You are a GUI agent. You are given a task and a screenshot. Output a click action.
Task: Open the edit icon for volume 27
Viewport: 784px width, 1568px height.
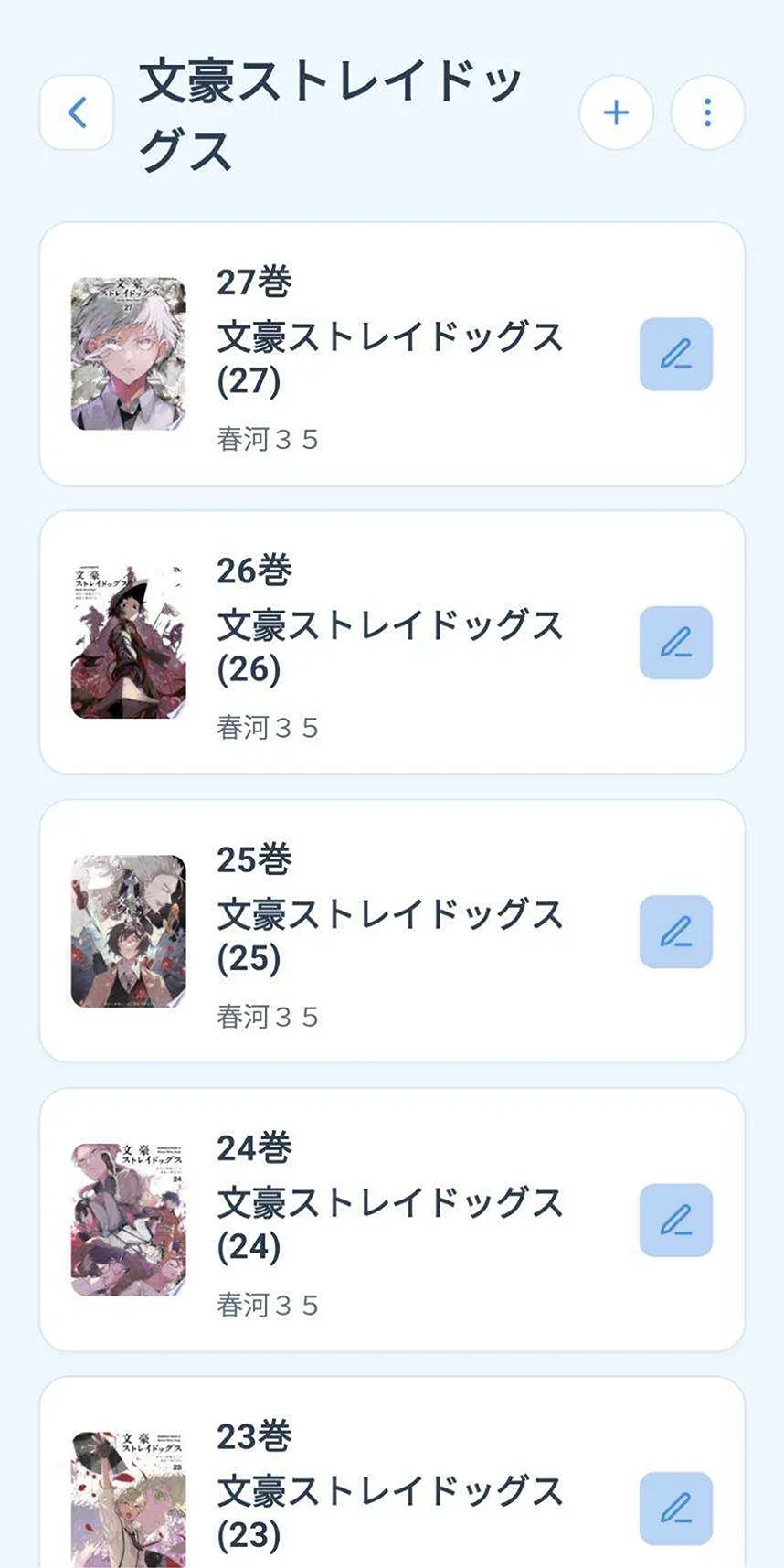[676, 356]
